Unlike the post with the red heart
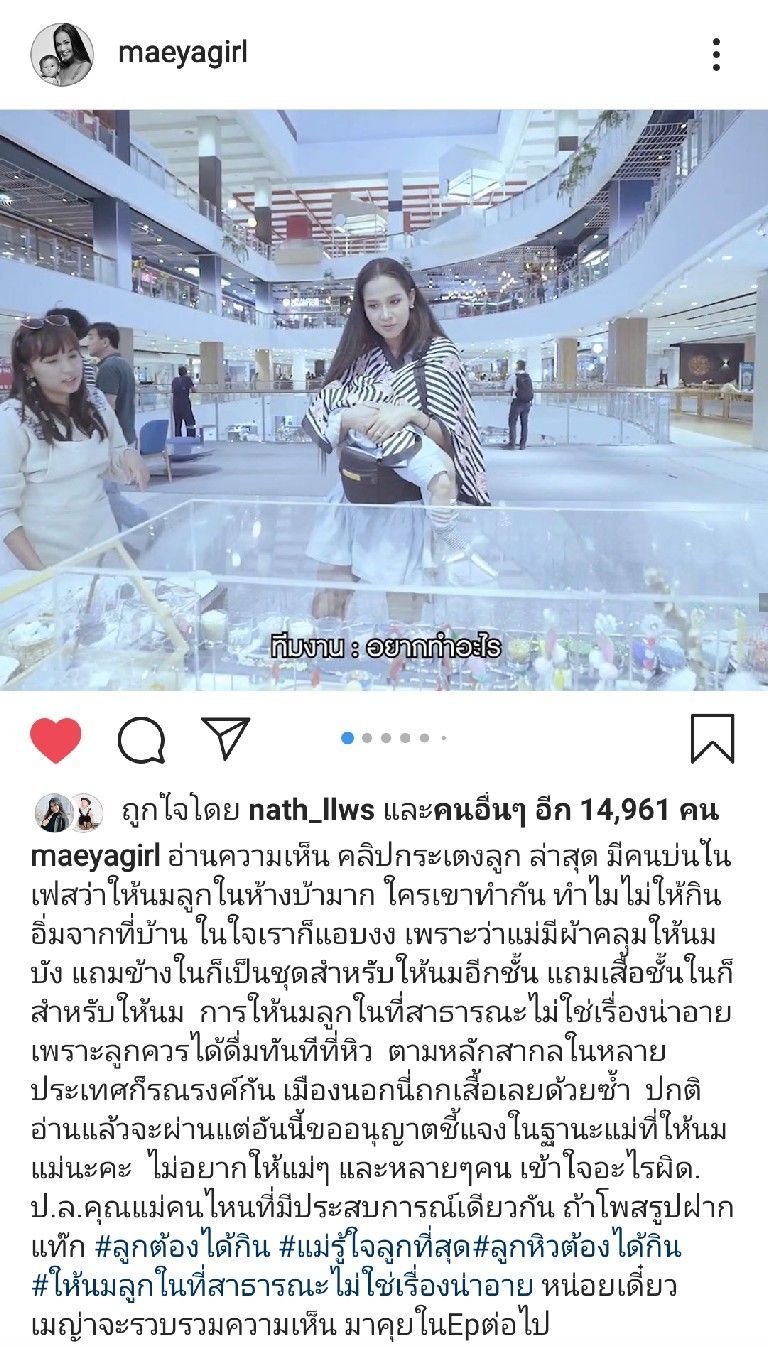This screenshot has height=1347, width=768. tap(56, 740)
